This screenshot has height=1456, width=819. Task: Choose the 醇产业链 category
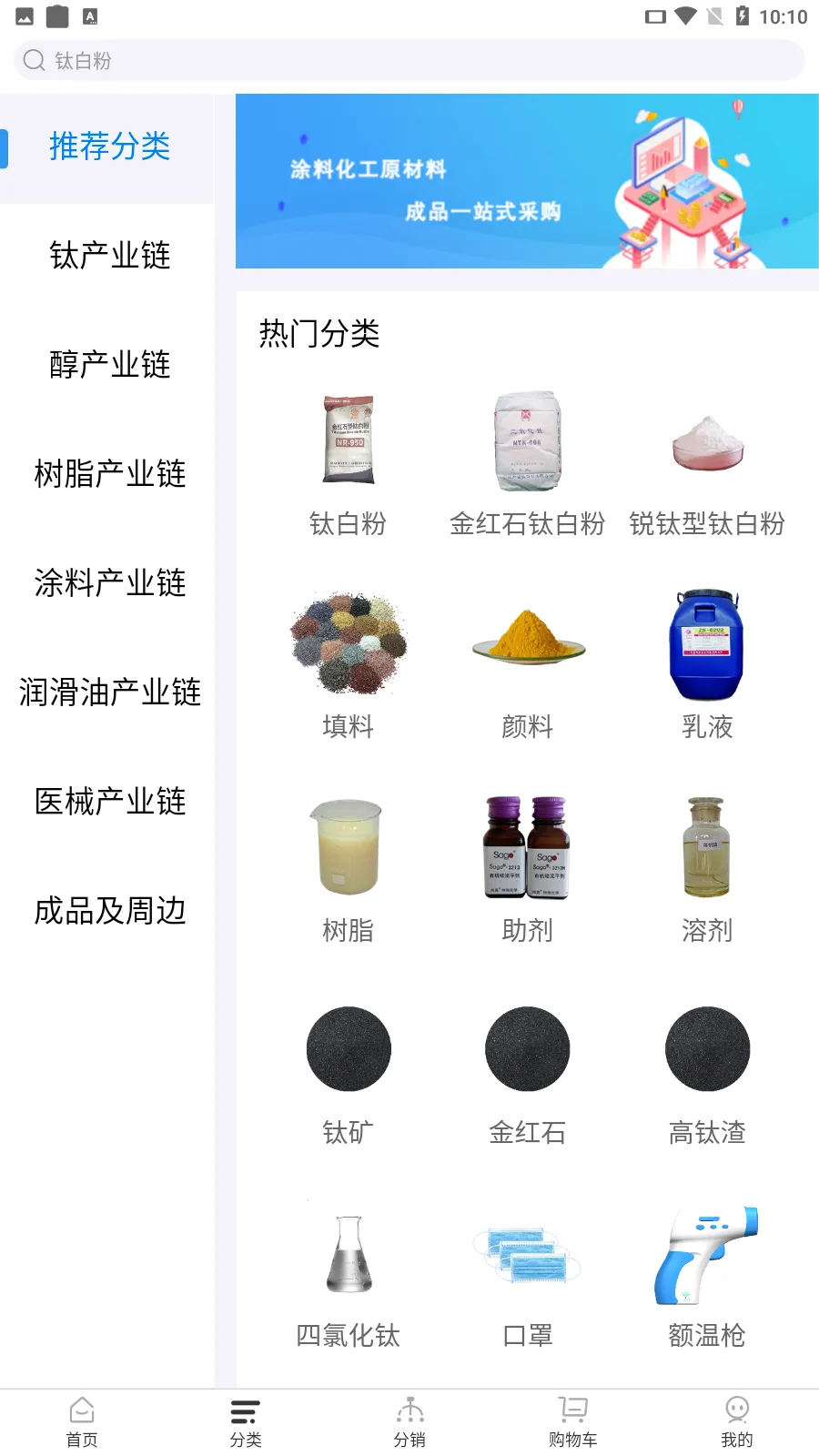109,365
